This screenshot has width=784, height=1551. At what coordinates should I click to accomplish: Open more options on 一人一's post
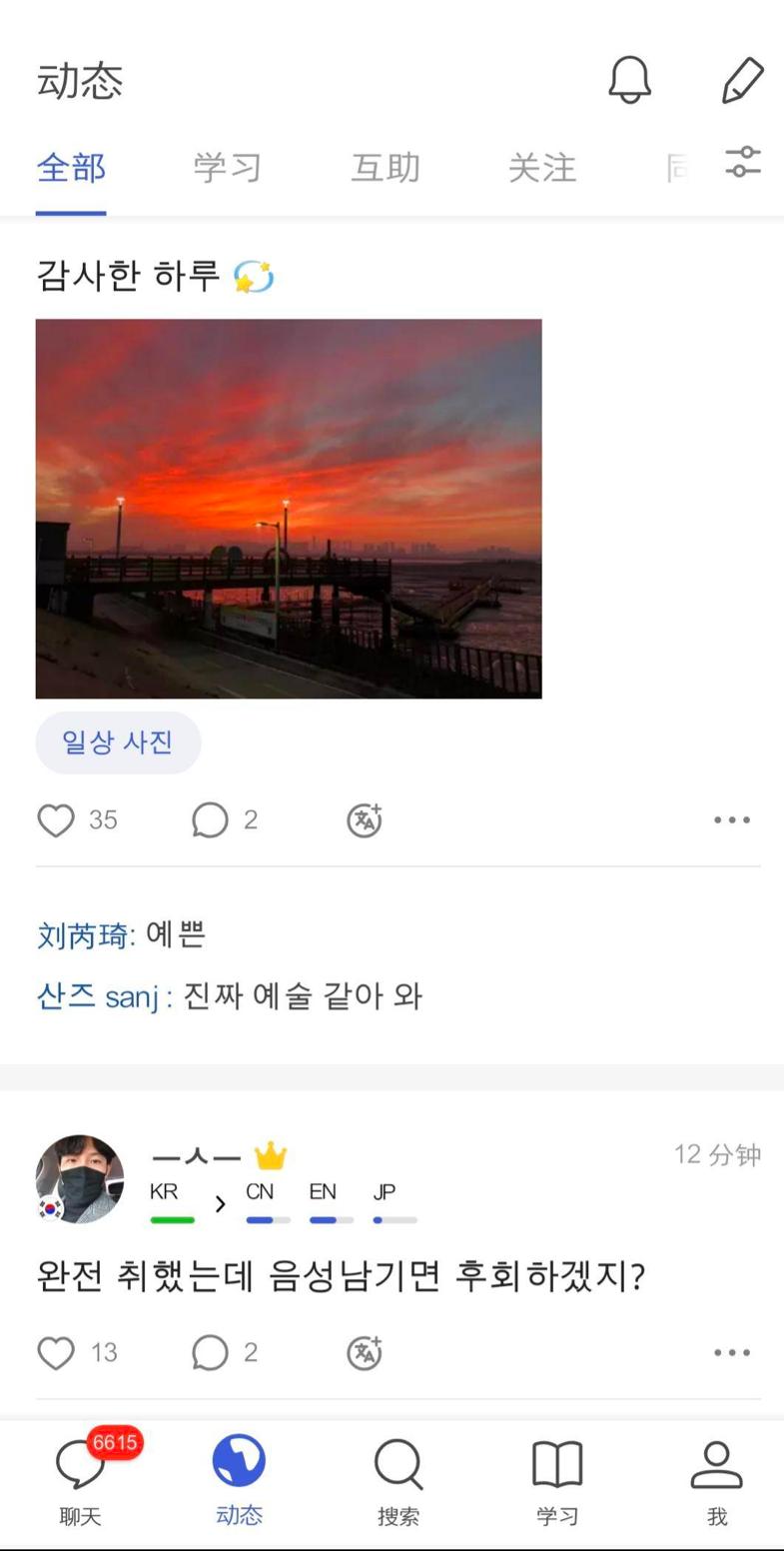[731, 1353]
